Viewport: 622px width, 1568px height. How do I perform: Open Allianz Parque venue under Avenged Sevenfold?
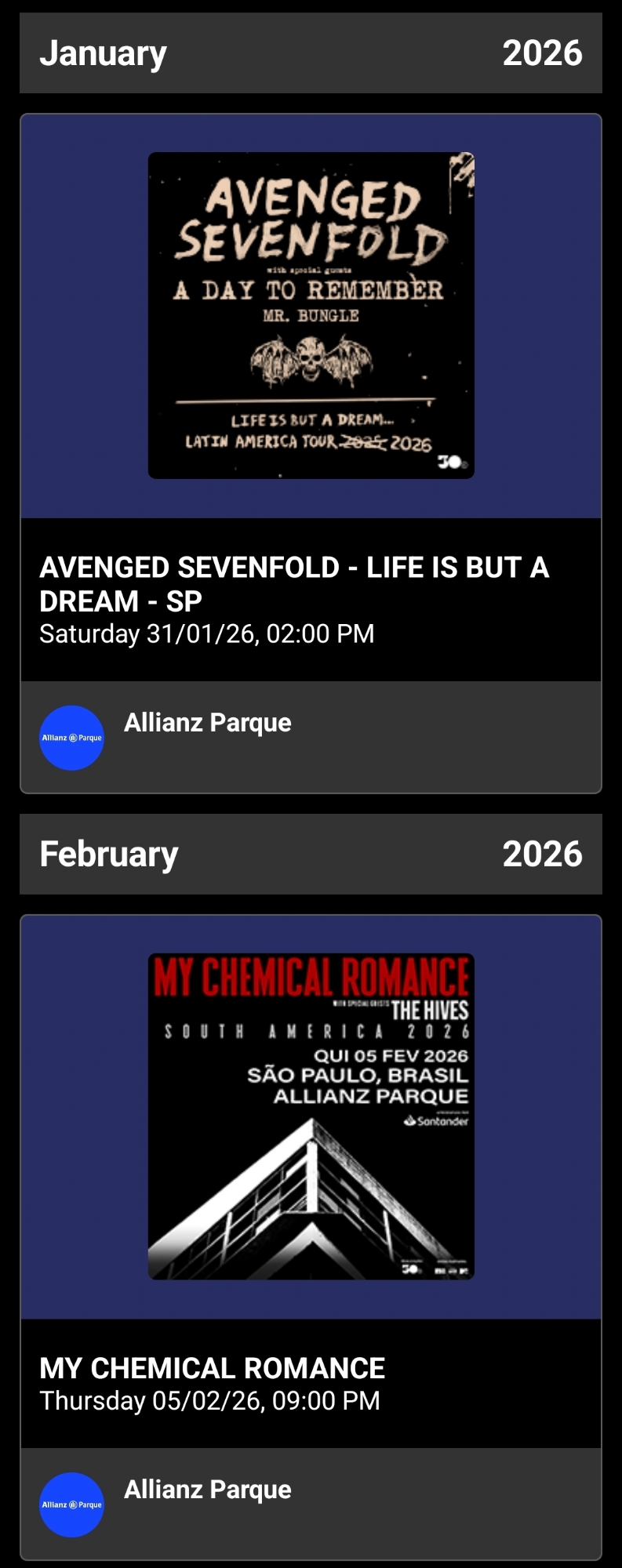point(207,723)
